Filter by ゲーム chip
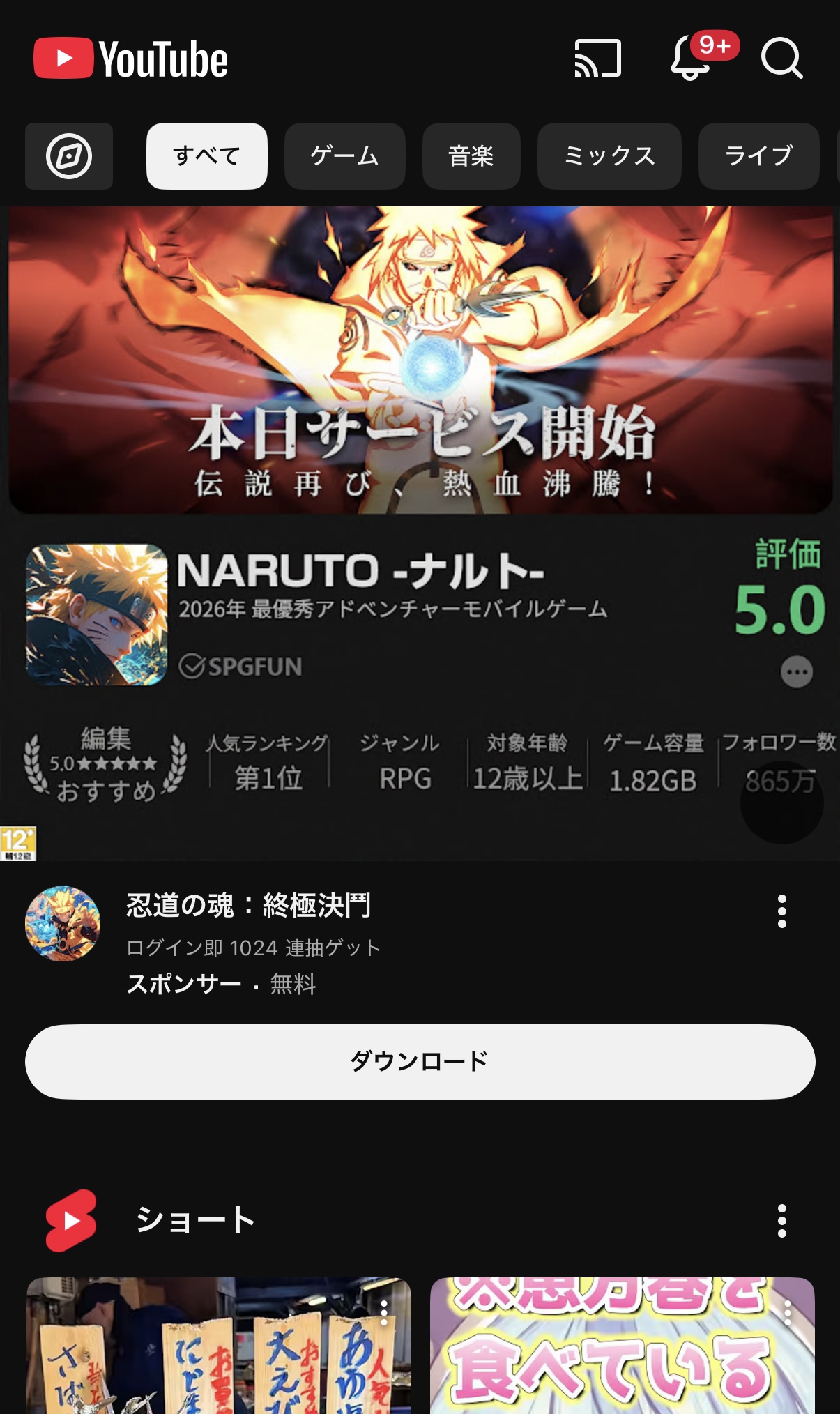This screenshot has width=840, height=1414. 344,156
